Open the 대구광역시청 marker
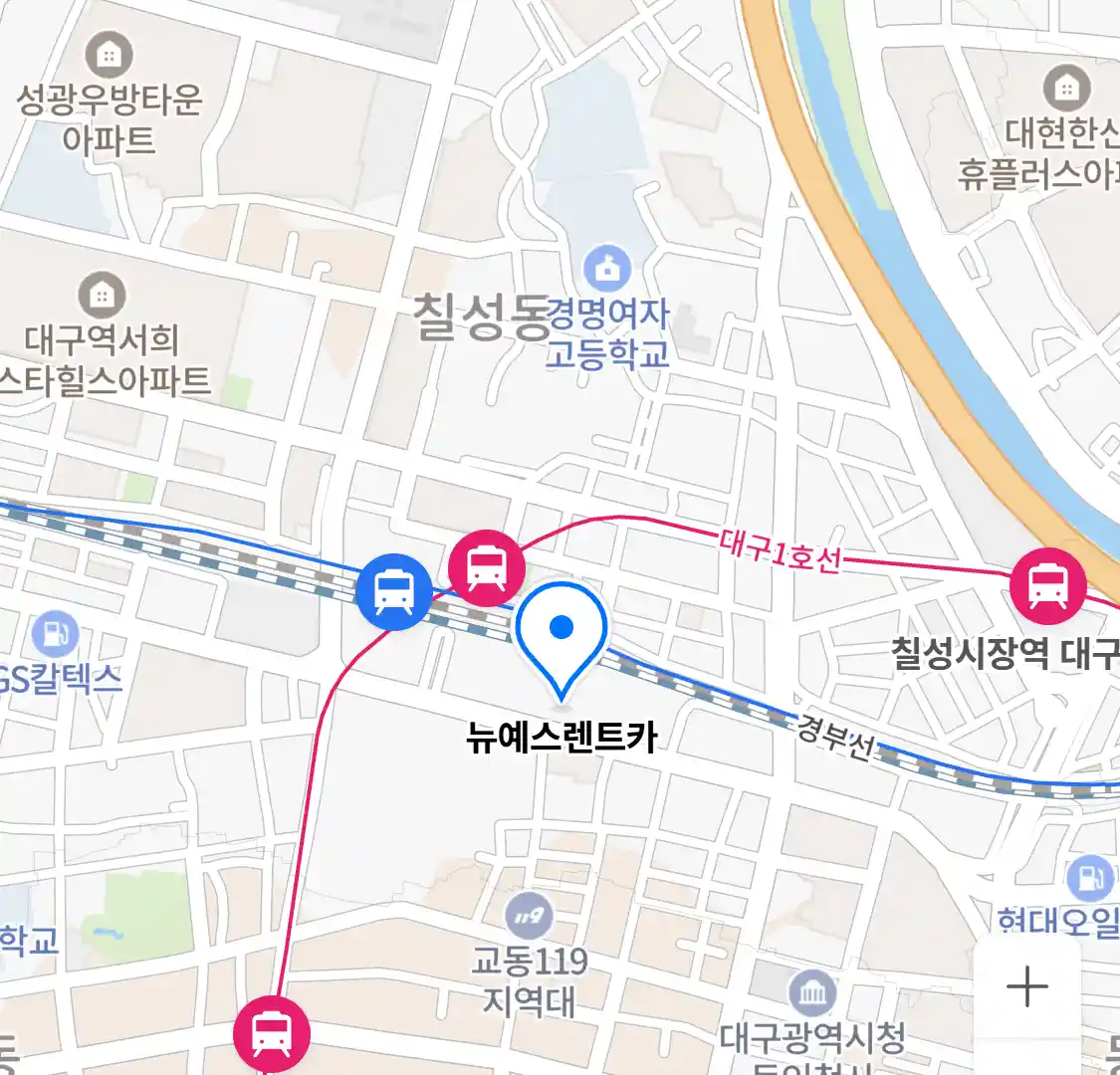The image size is (1120, 1075). 812,991
